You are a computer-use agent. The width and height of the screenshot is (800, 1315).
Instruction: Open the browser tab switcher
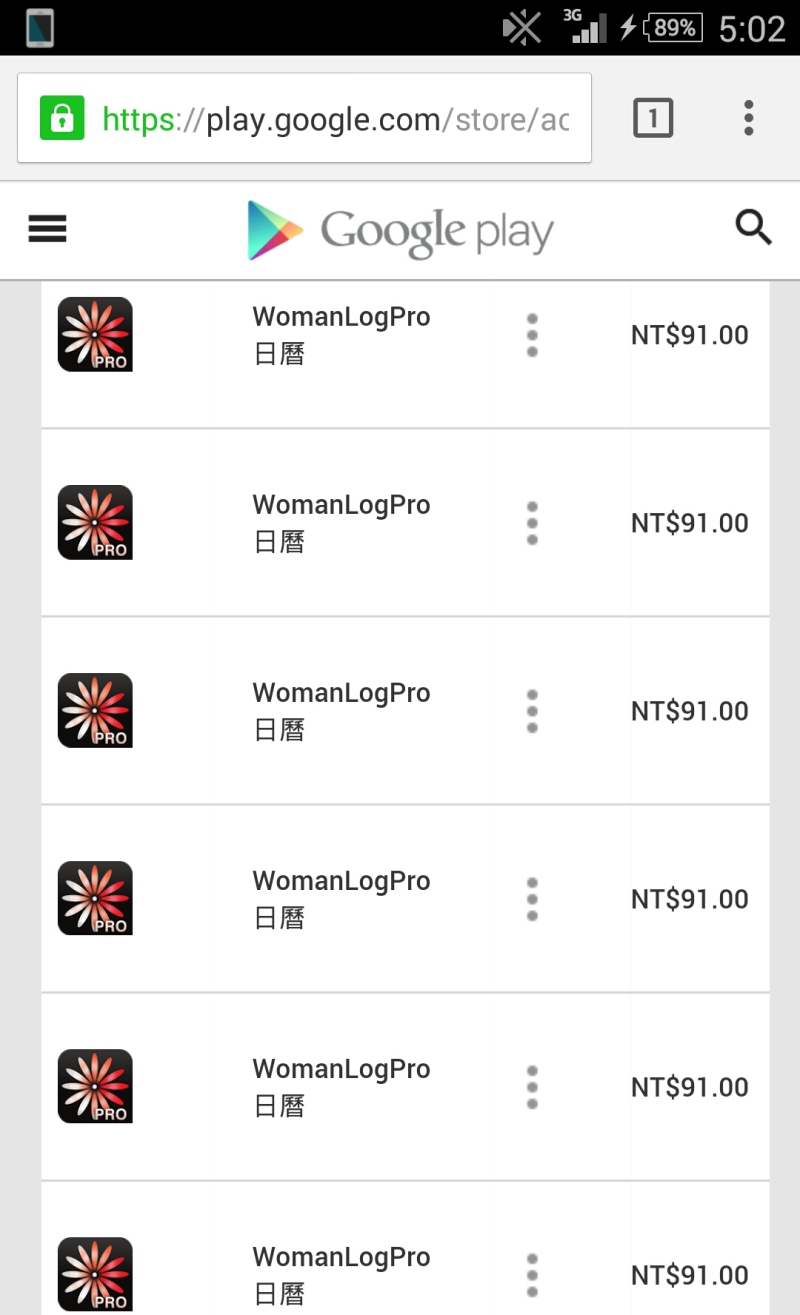click(x=653, y=119)
